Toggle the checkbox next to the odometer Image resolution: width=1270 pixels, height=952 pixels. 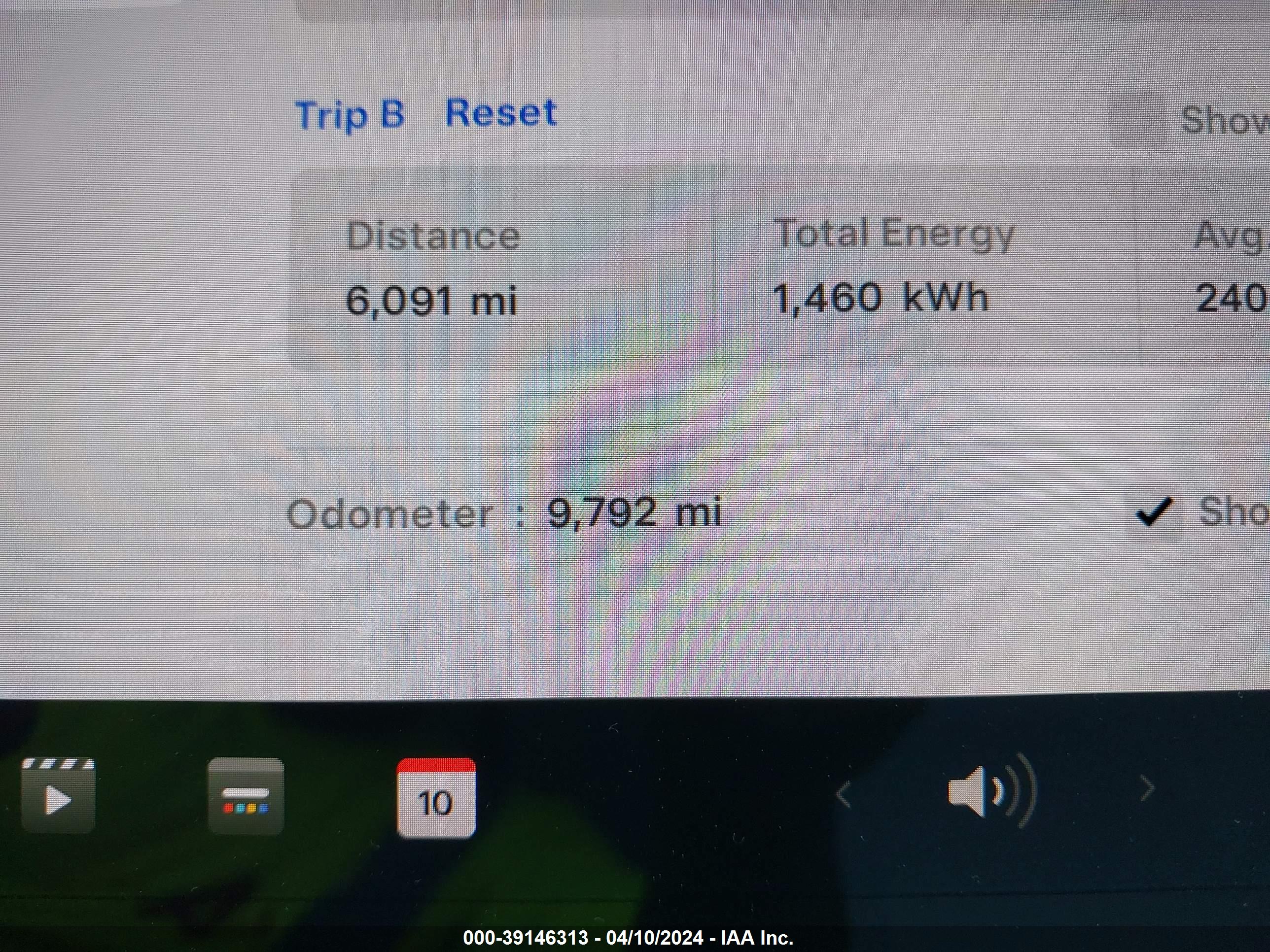[x=1154, y=512]
